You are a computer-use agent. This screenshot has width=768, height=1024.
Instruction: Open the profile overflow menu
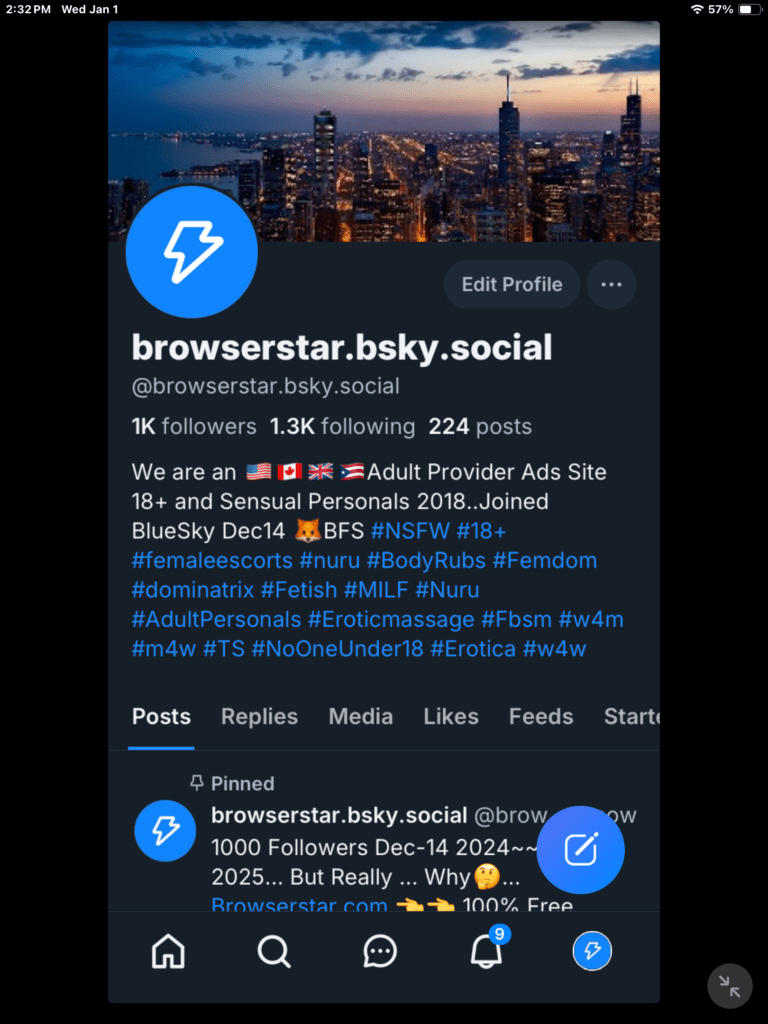tap(611, 285)
